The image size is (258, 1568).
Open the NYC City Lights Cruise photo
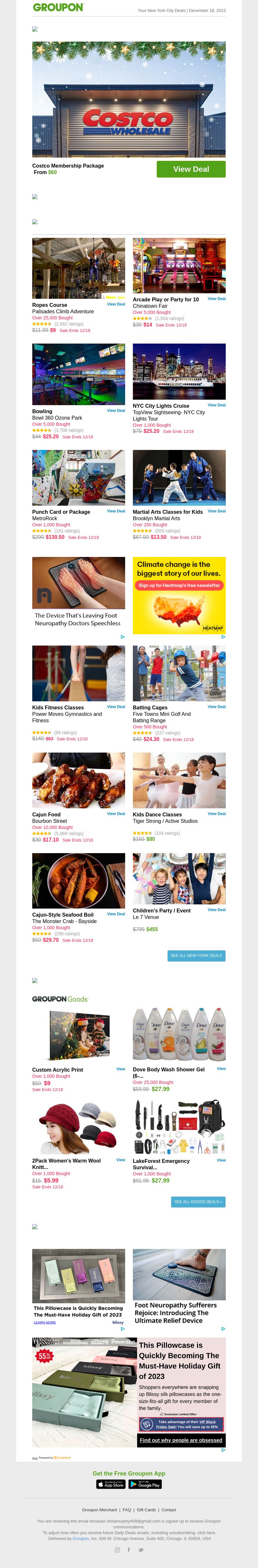(x=179, y=371)
